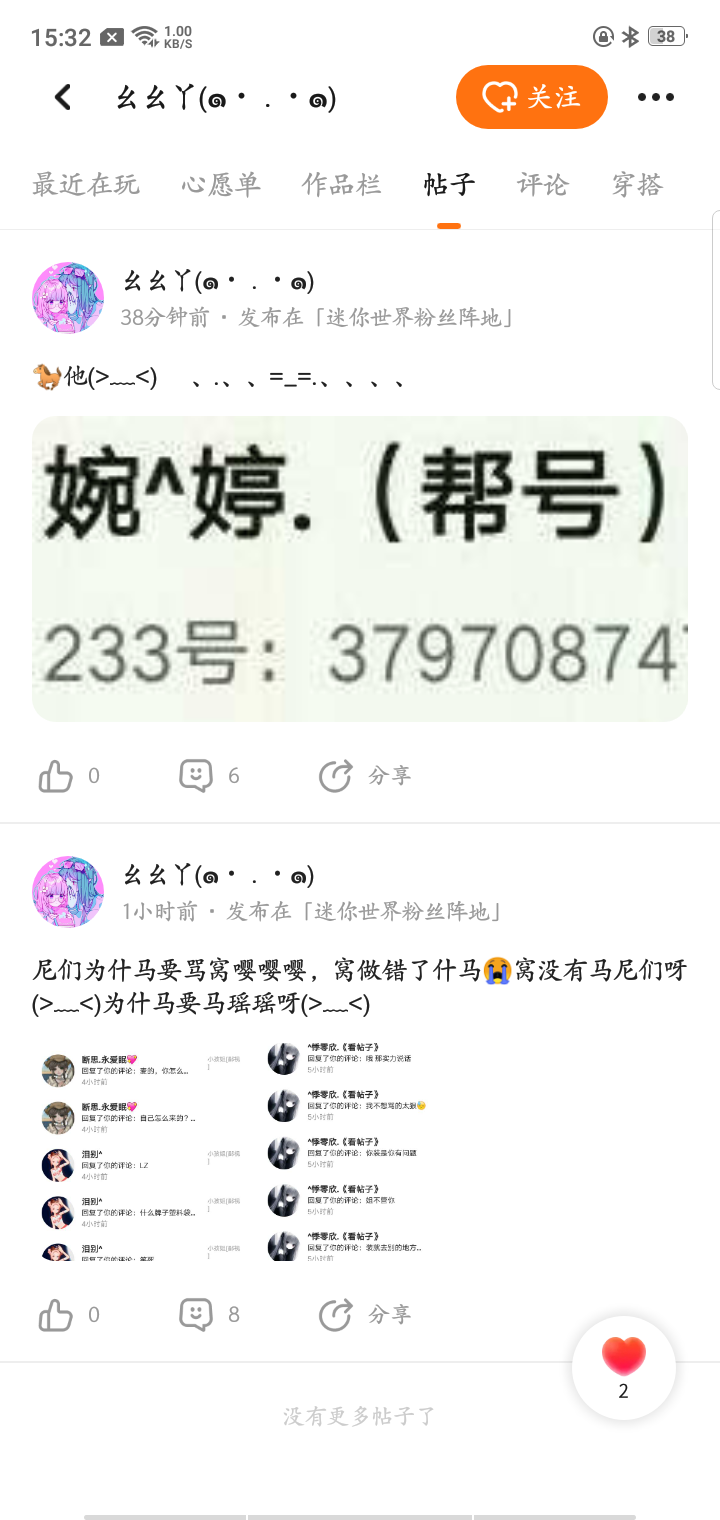Go back using the top-left arrow
The height and width of the screenshot is (1520, 720).
click(63, 97)
